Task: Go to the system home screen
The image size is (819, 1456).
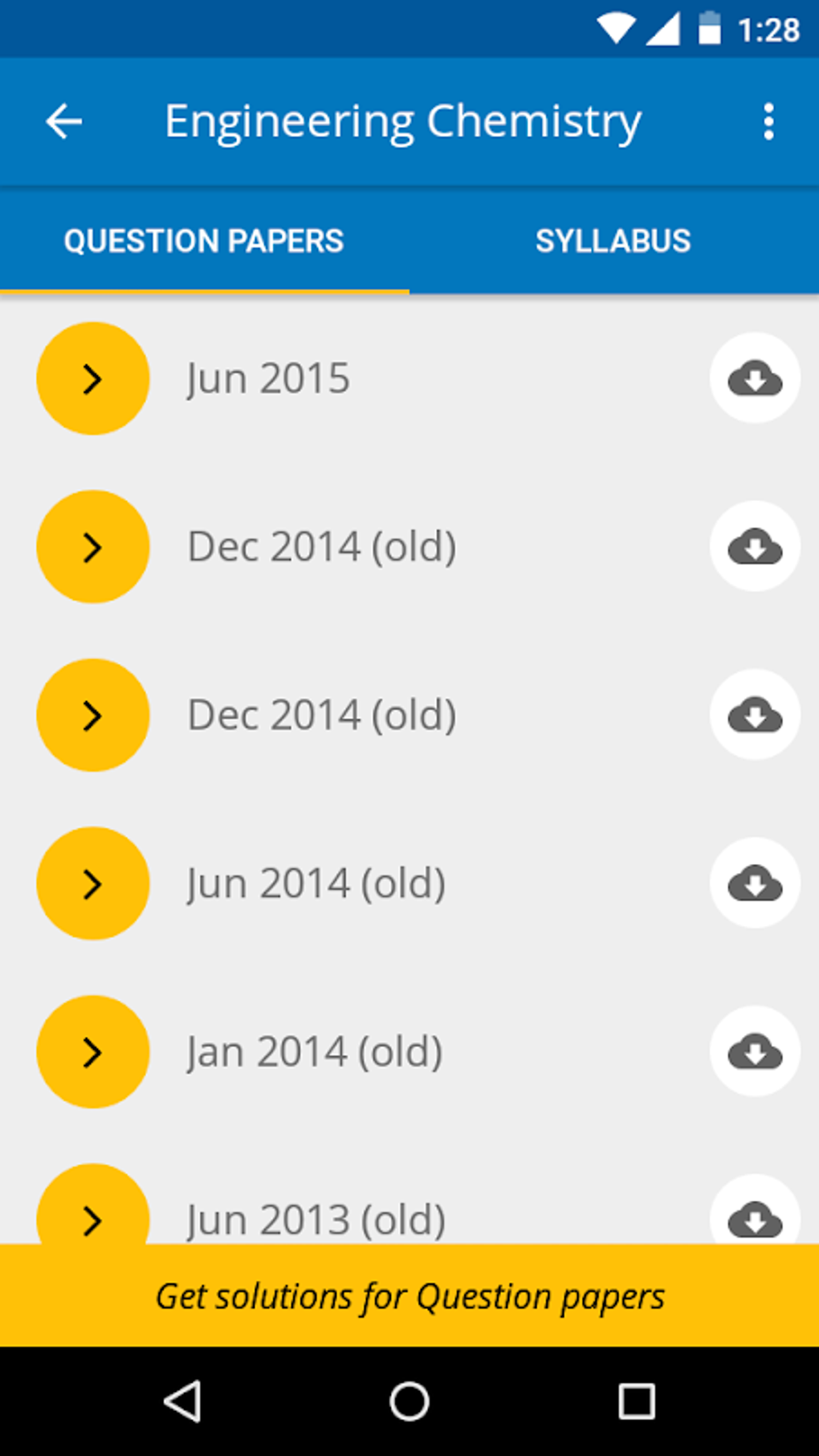Action: tap(409, 1402)
